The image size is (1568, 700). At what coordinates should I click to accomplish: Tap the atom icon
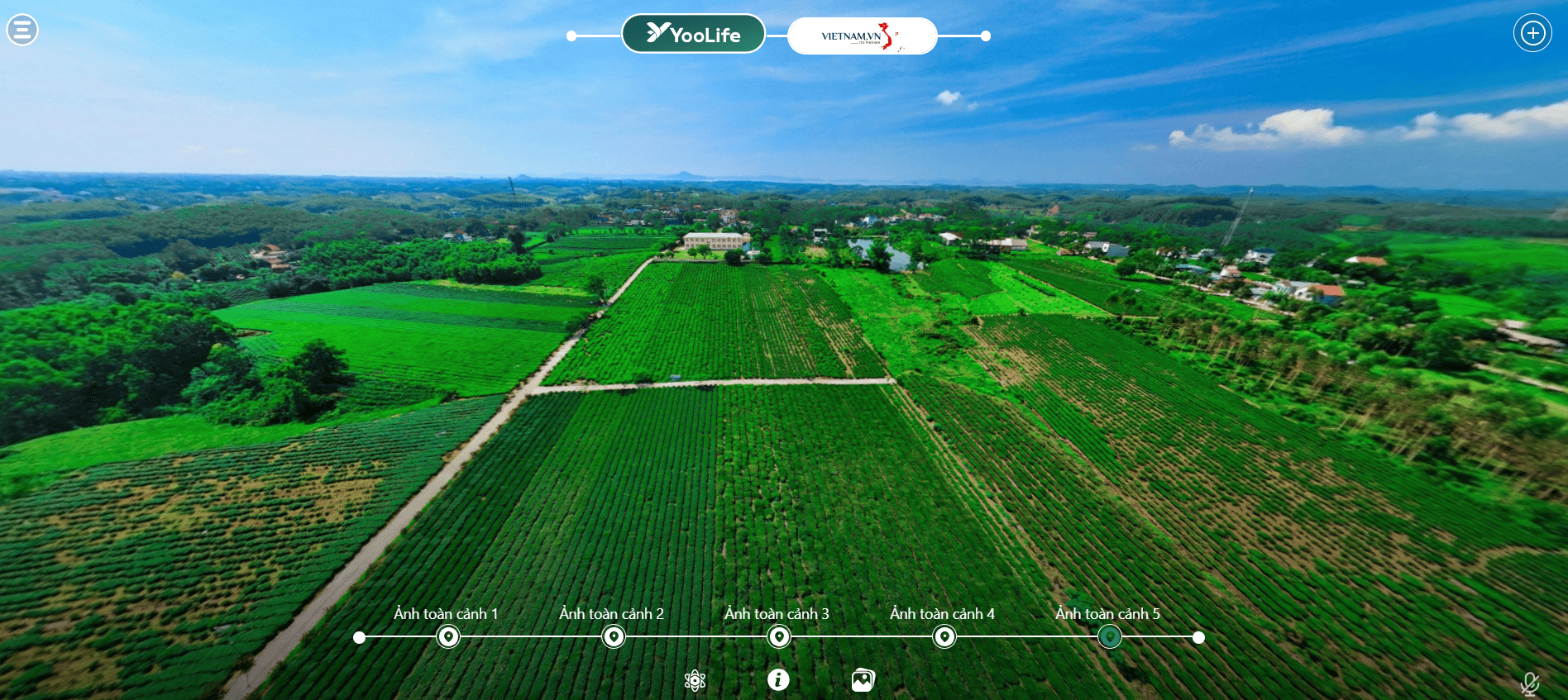pyautogui.click(x=695, y=680)
